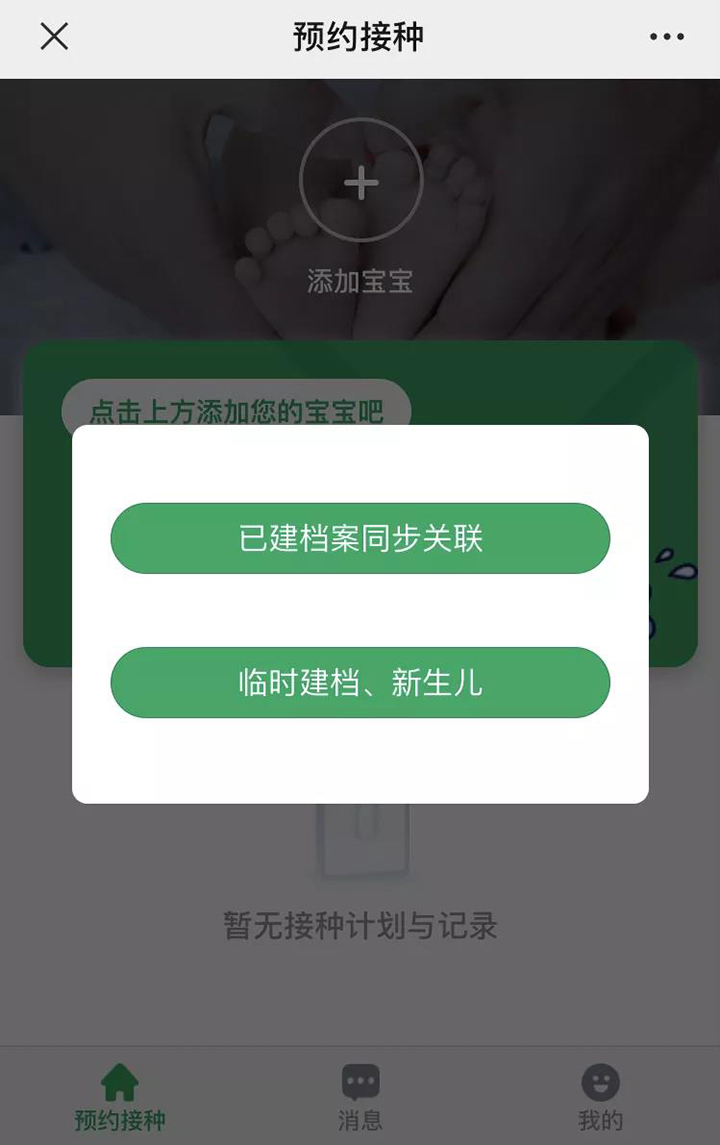Open the three-dot overflow menu
This screenshot has height=1145, width=720.
click(666, 37)
